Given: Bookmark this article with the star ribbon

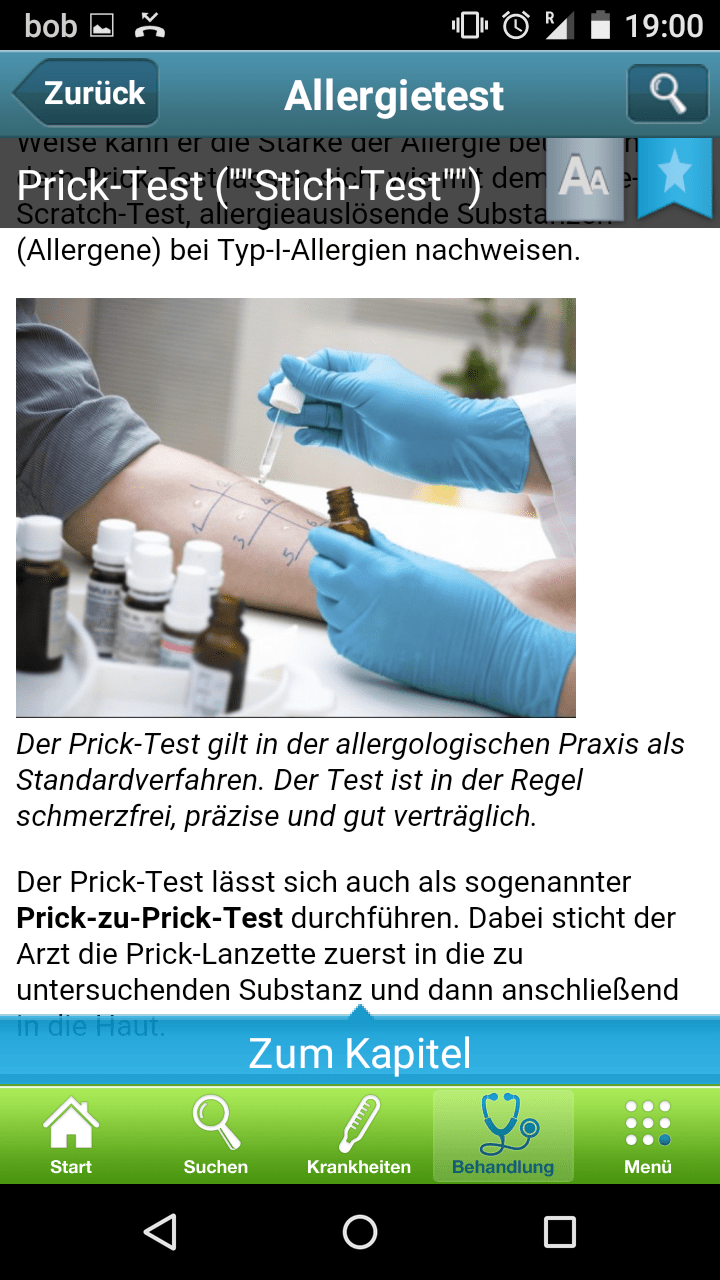Looking at the screenshot, I should point(674,177).
